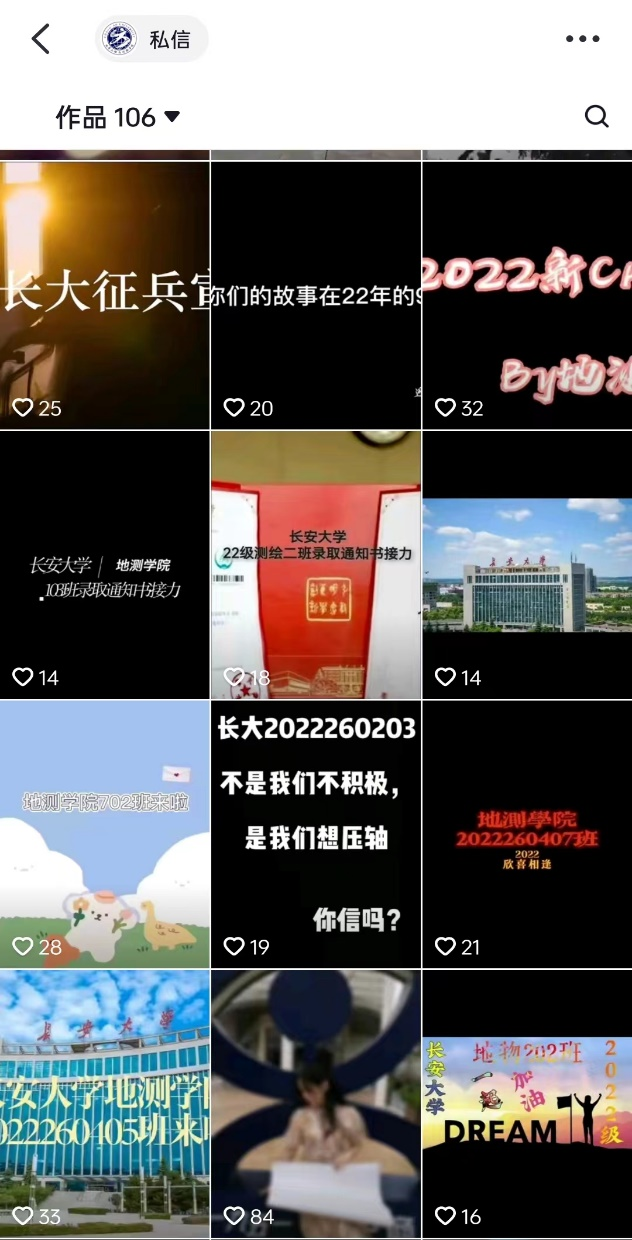Open the 地测学院 108班录取通知书接力 video

(x=105, y=565)
